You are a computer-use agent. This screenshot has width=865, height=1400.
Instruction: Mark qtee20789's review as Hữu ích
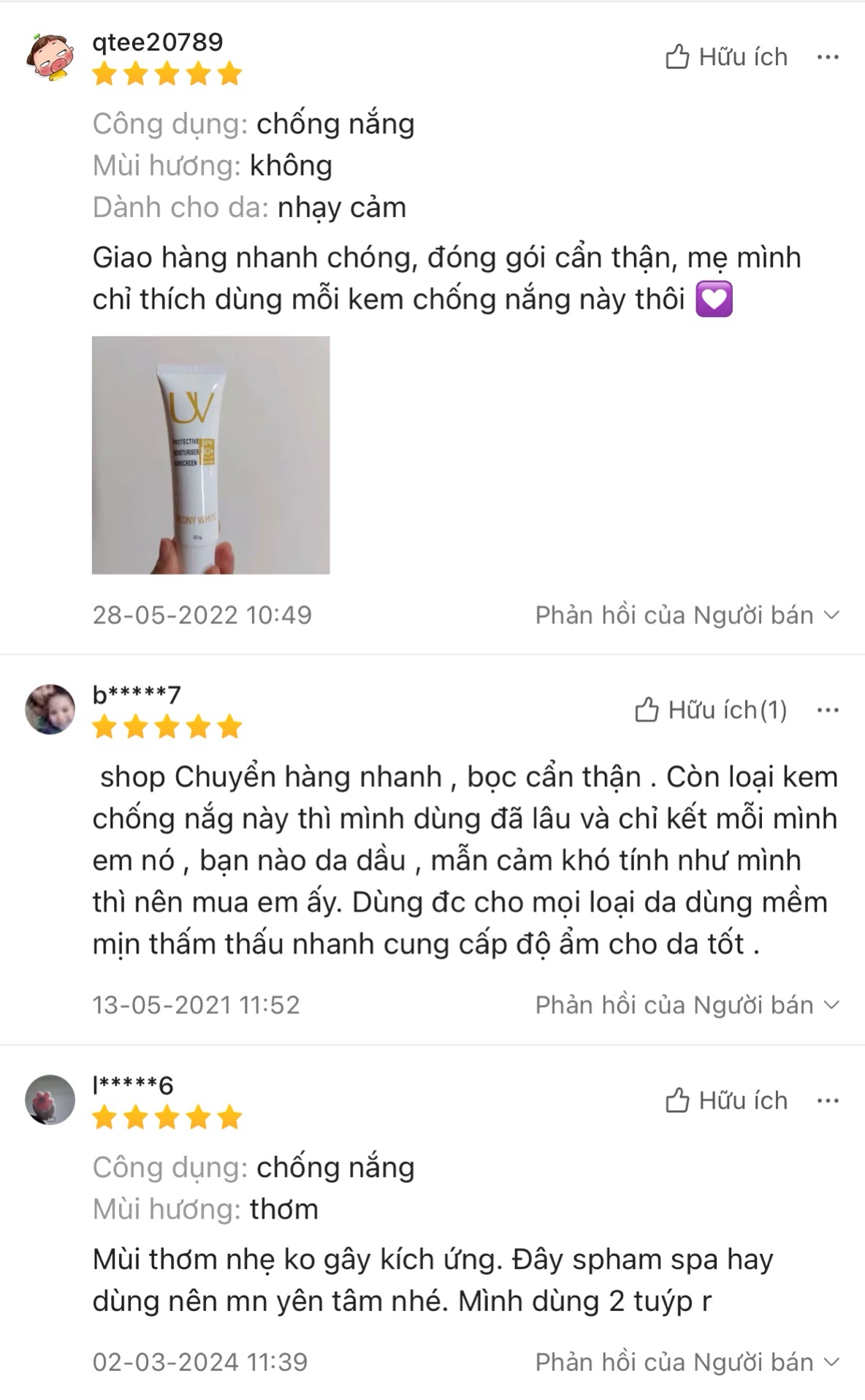coord(726,57)
